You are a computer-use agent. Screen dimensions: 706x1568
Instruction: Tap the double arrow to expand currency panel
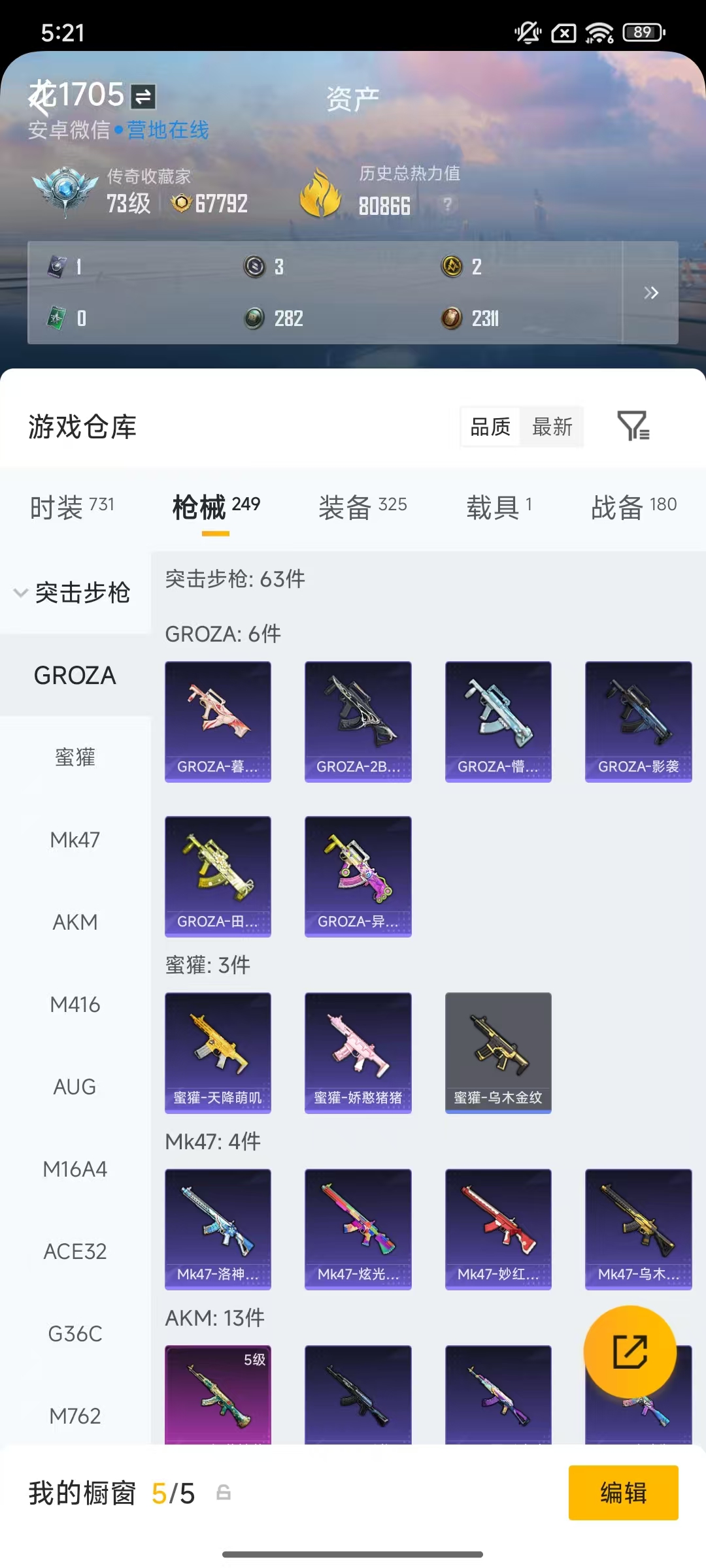point(650,293)
